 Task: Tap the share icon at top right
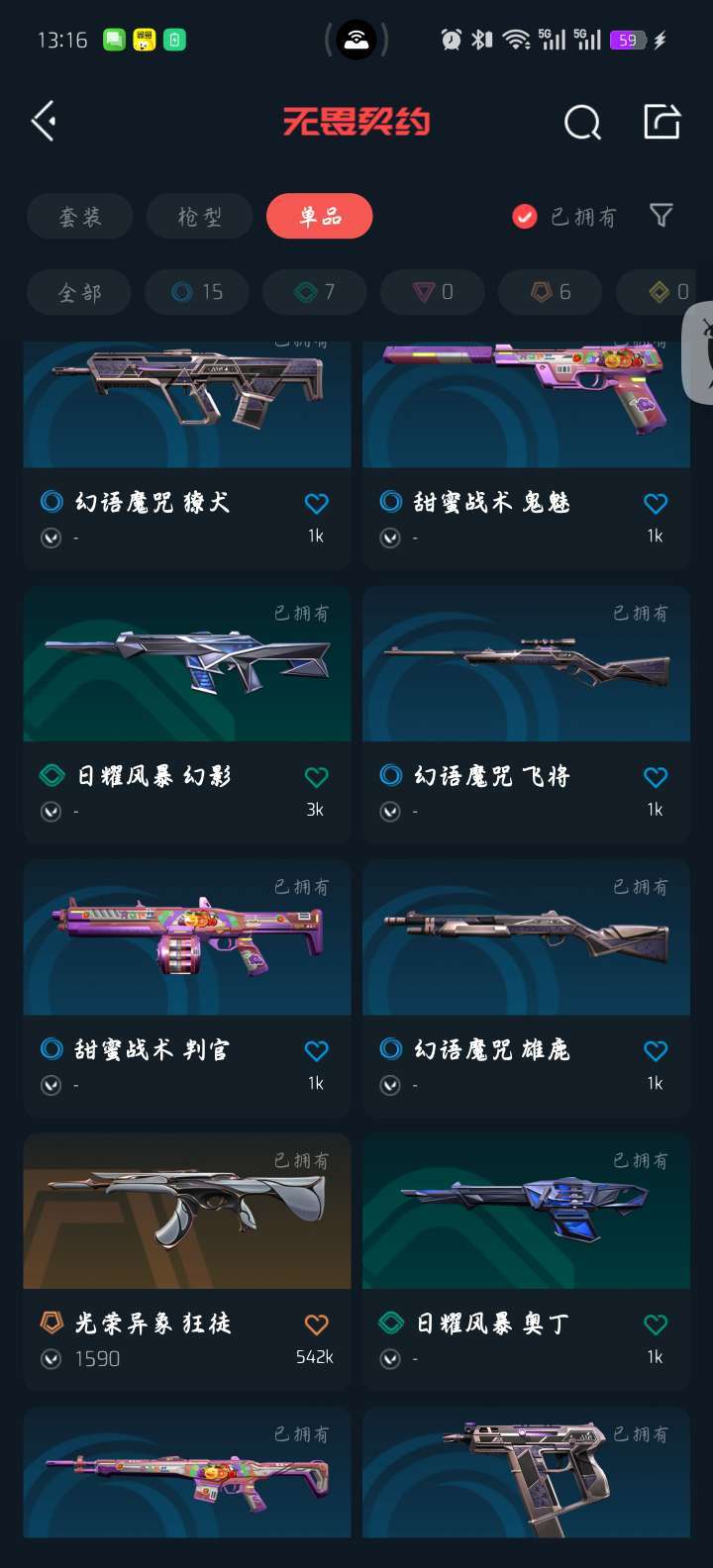point(661,120)
